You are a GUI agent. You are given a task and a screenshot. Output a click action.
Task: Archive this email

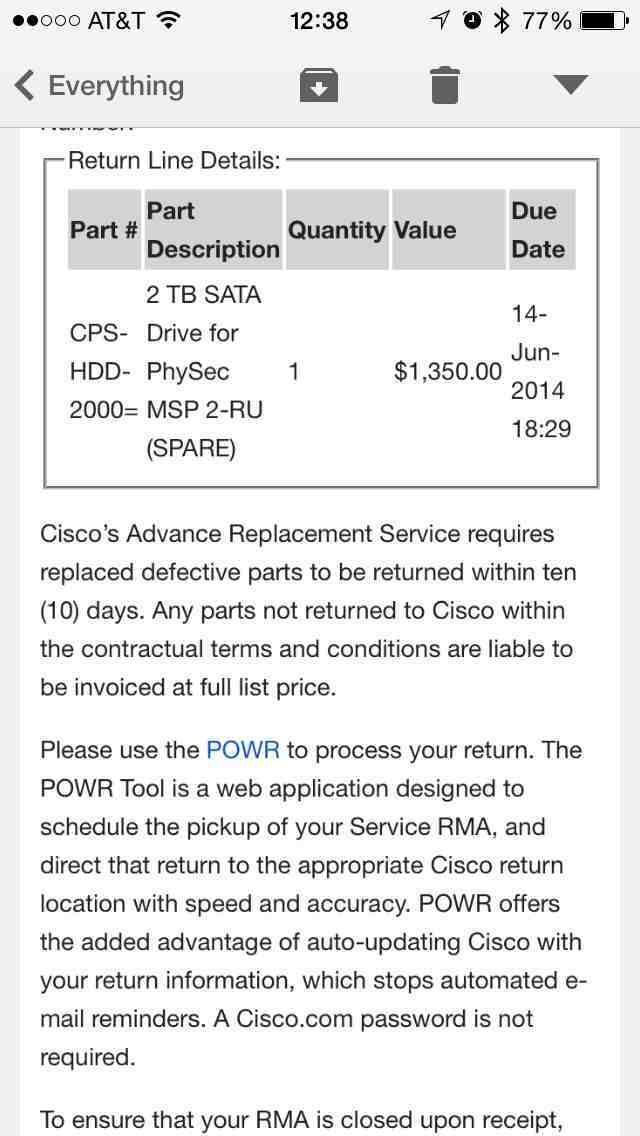318,86
